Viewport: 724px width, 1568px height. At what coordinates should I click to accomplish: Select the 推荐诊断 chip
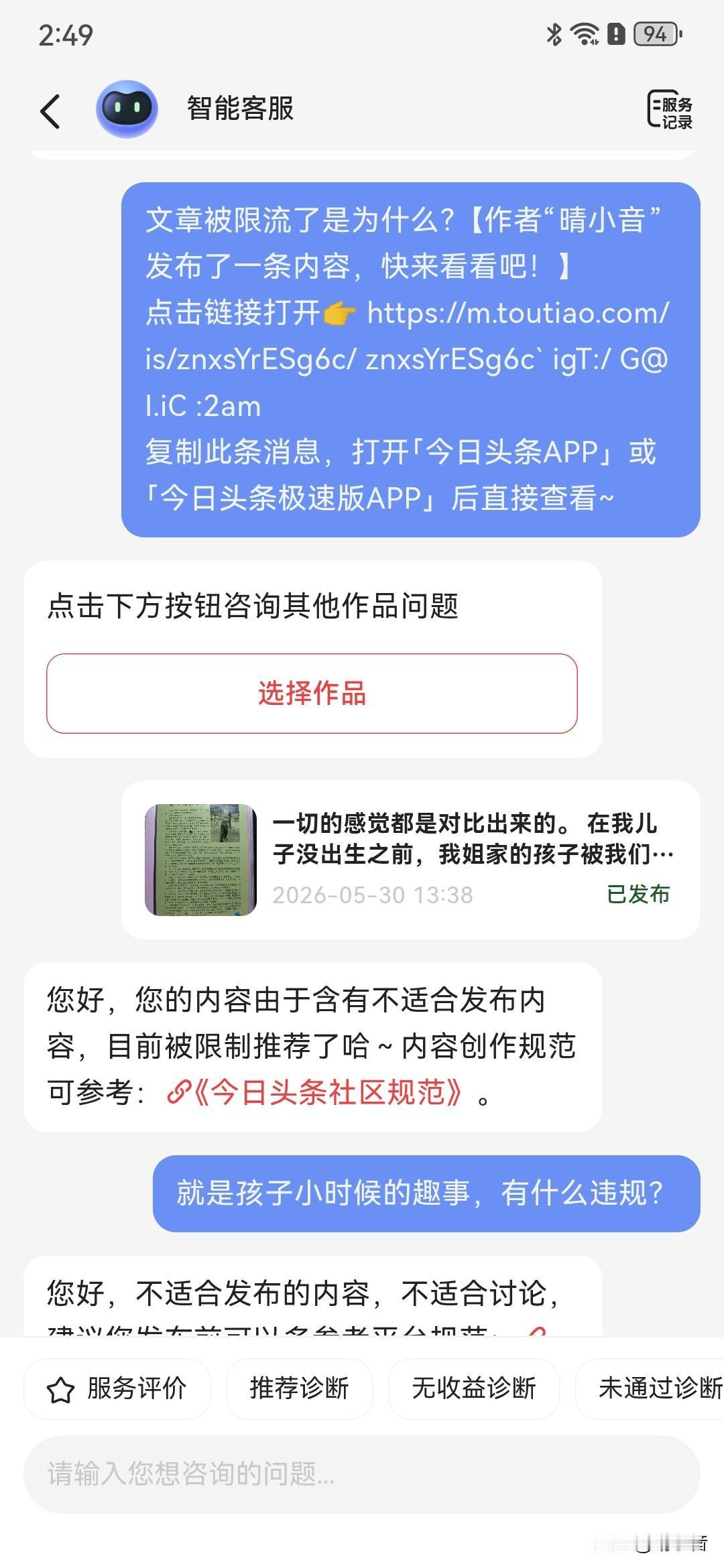click(299, 1388)
